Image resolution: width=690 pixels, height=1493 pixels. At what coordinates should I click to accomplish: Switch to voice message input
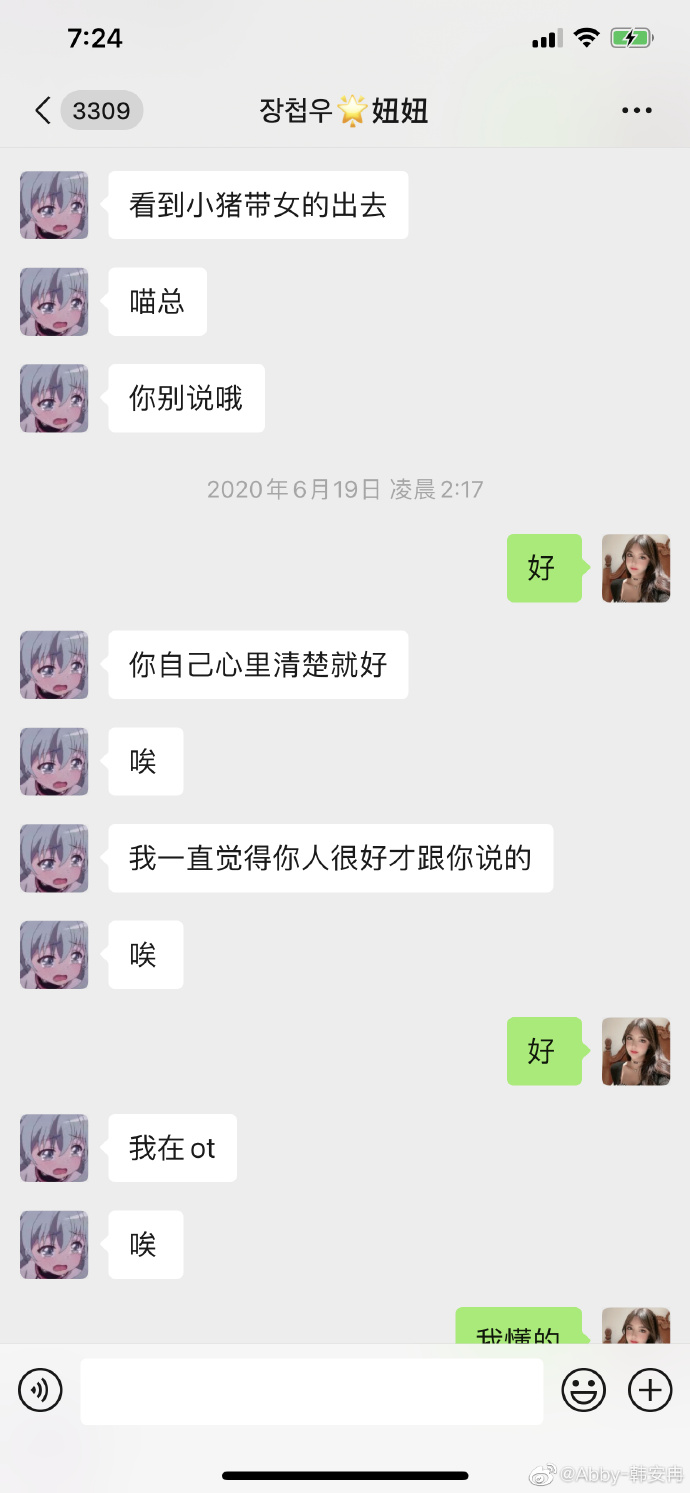click(41, 1390)
